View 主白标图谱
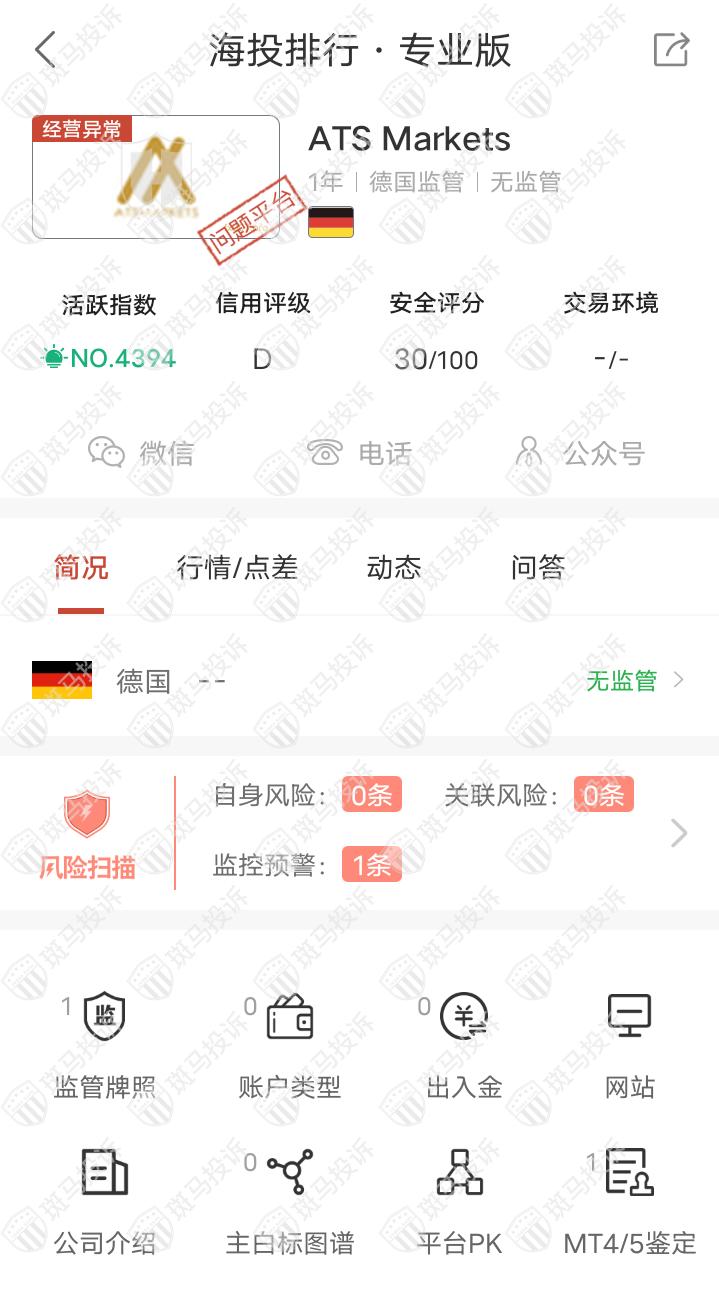The image size is (719, 1295). point(289,1200)
